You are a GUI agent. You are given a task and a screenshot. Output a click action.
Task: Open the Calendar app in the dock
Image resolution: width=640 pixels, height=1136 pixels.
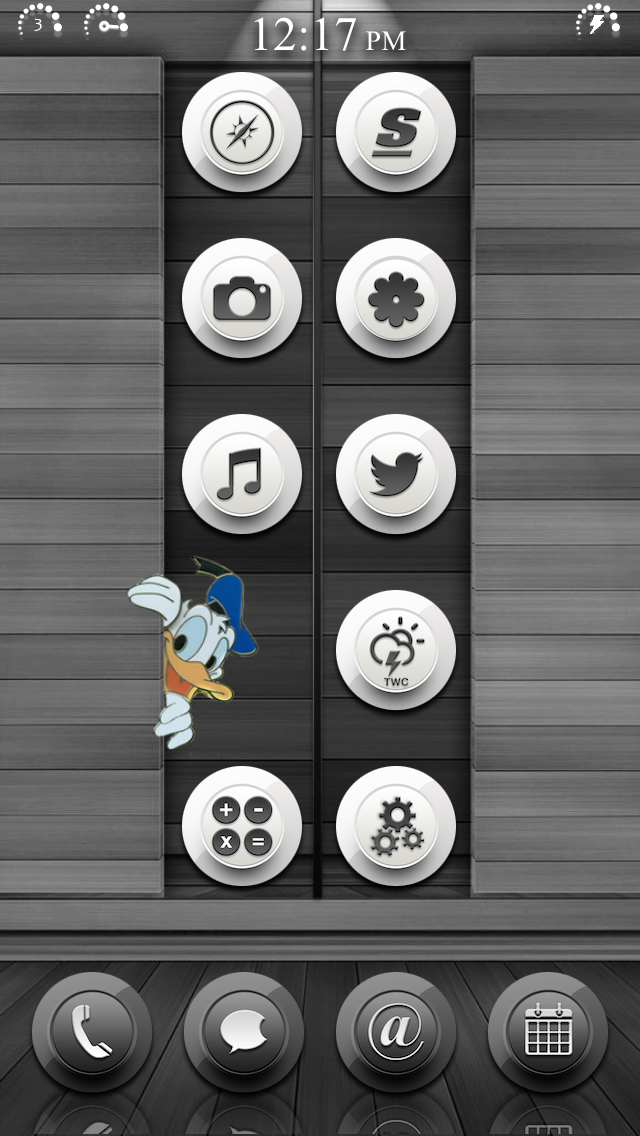point(548,1032)
